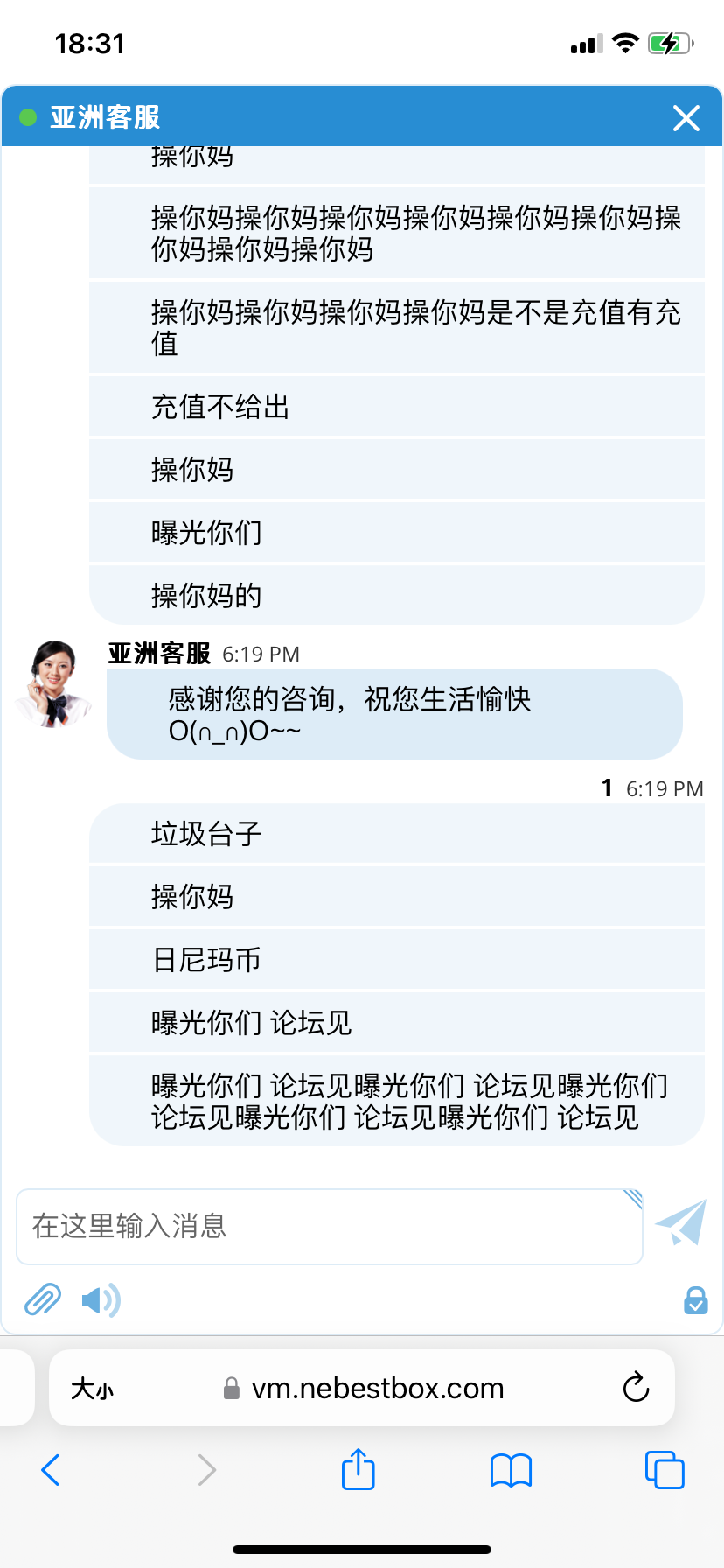This screenshot has height=1568, width=724.
Task: Open the 大小 page settings menu
Action: [x=93, y=1389]
